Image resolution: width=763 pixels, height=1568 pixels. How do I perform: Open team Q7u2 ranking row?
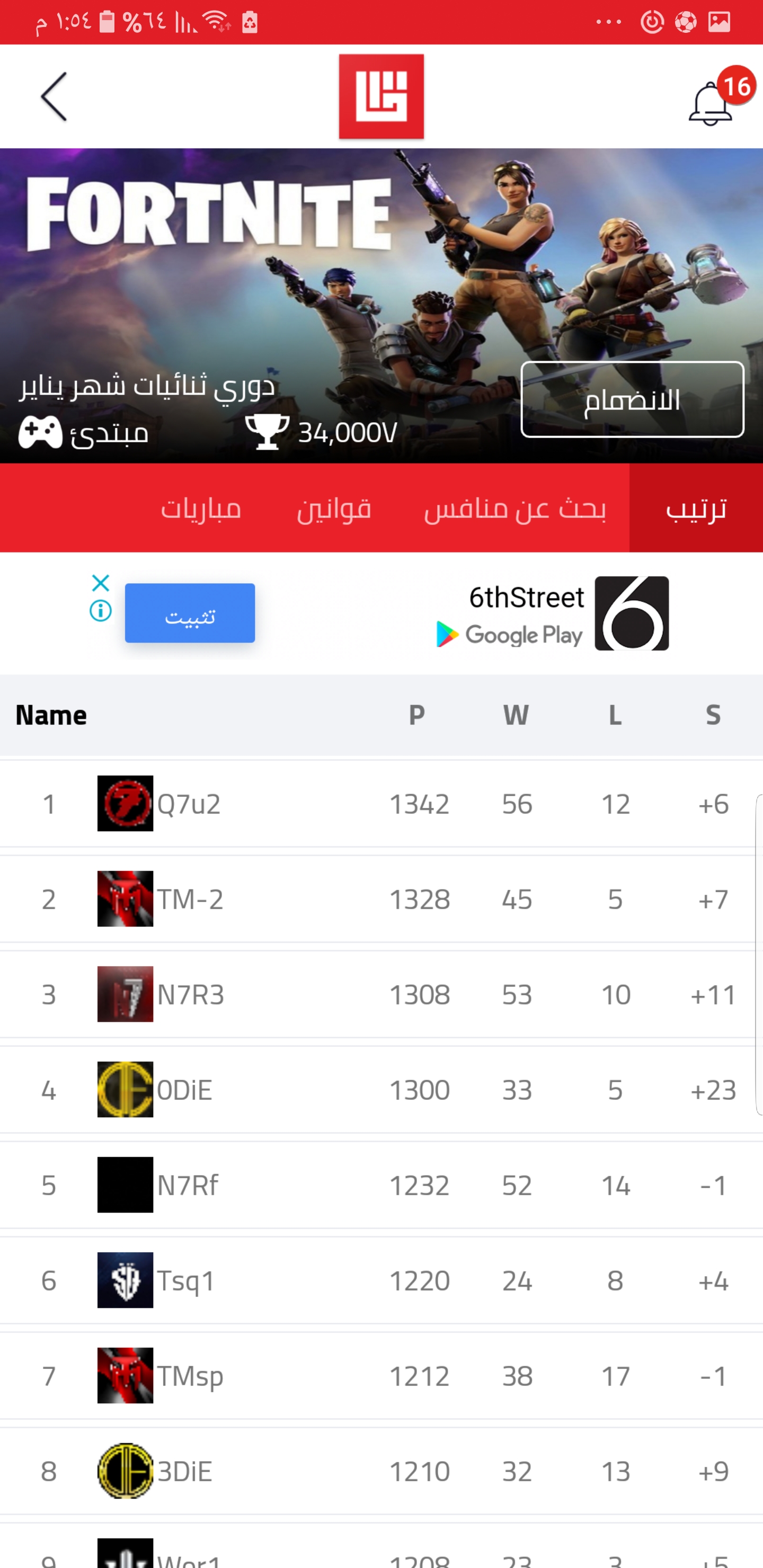381,804
